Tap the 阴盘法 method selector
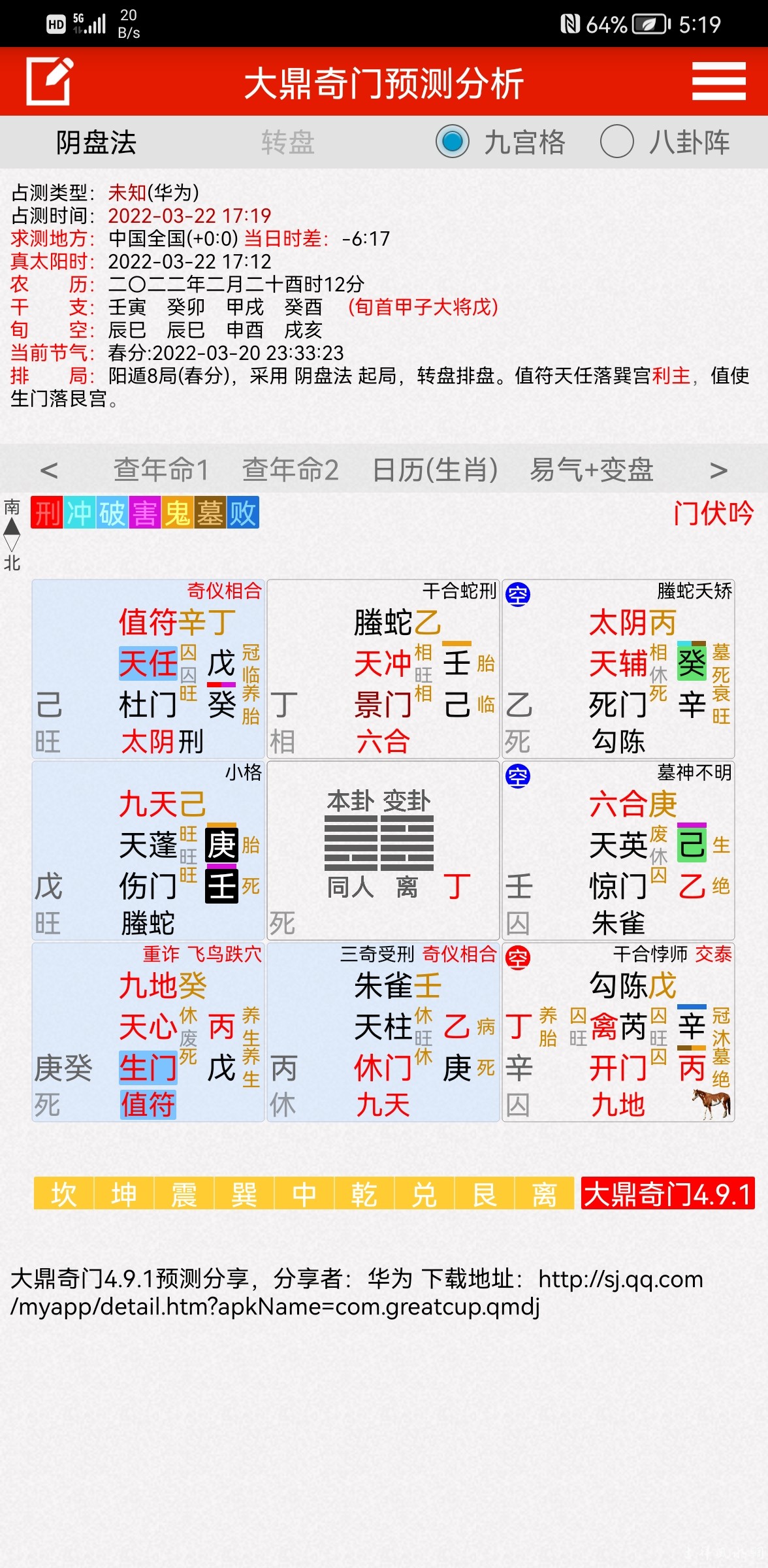The image size is (768, 1568). 96,142
